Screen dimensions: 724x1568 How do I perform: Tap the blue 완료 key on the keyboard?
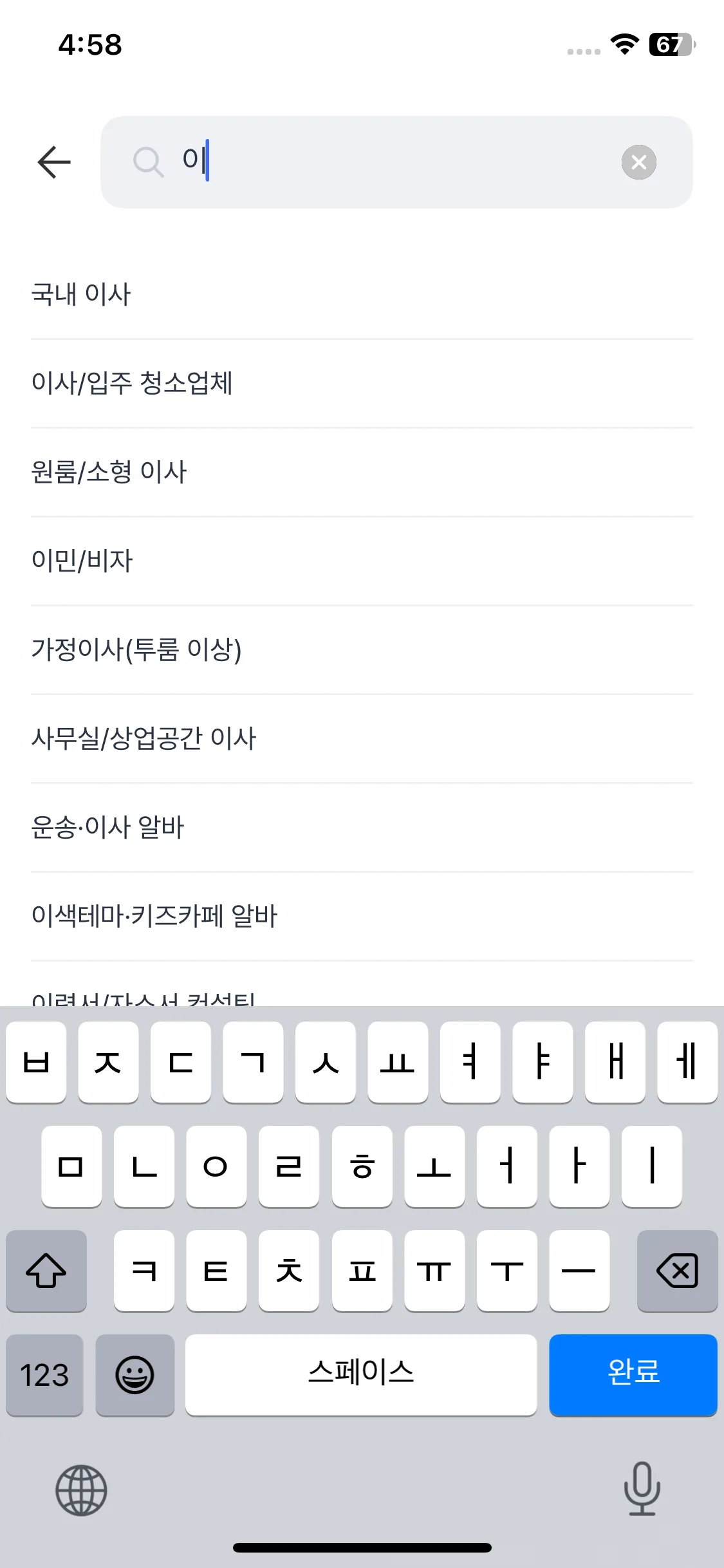(x=633, y=1375)
